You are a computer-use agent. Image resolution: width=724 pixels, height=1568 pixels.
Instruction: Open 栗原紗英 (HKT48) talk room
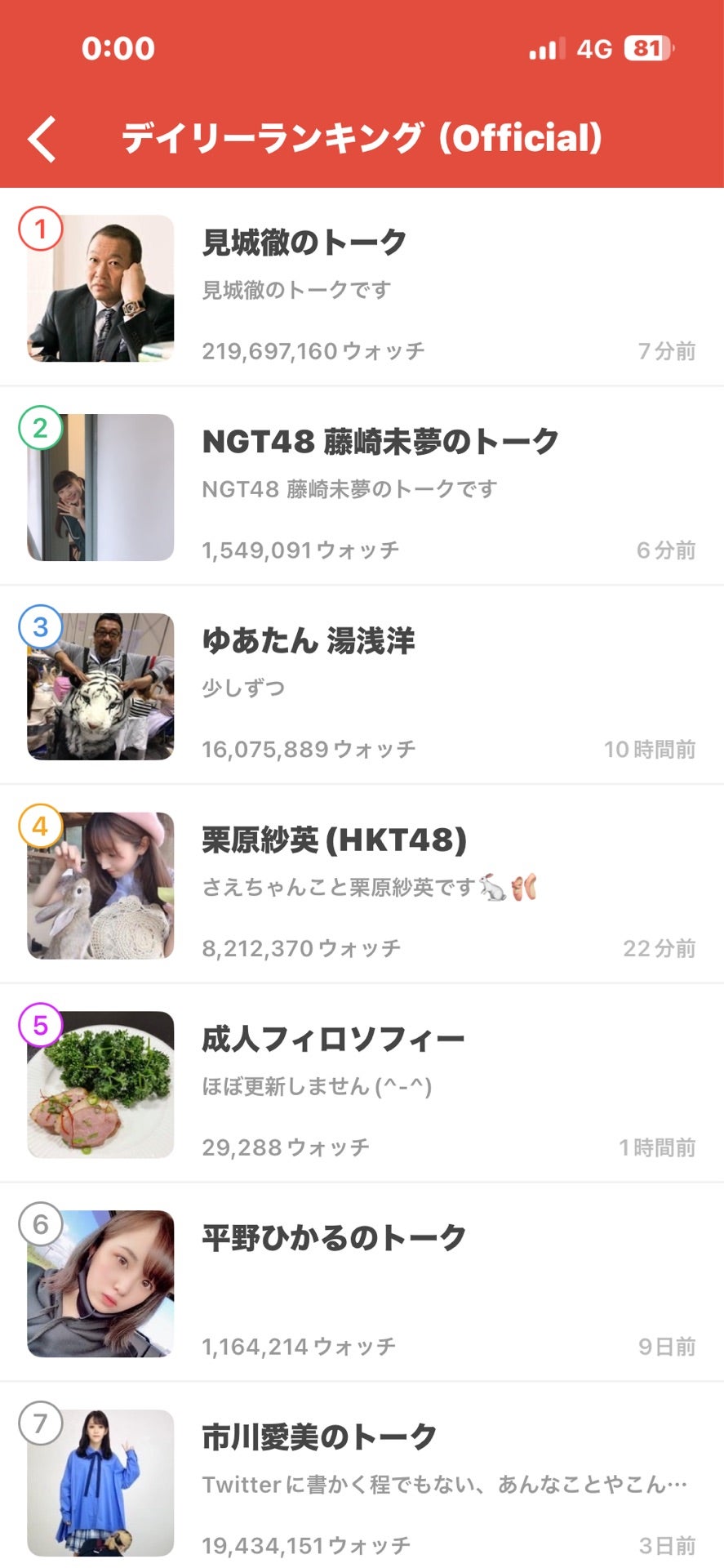[x=362, y=884]
